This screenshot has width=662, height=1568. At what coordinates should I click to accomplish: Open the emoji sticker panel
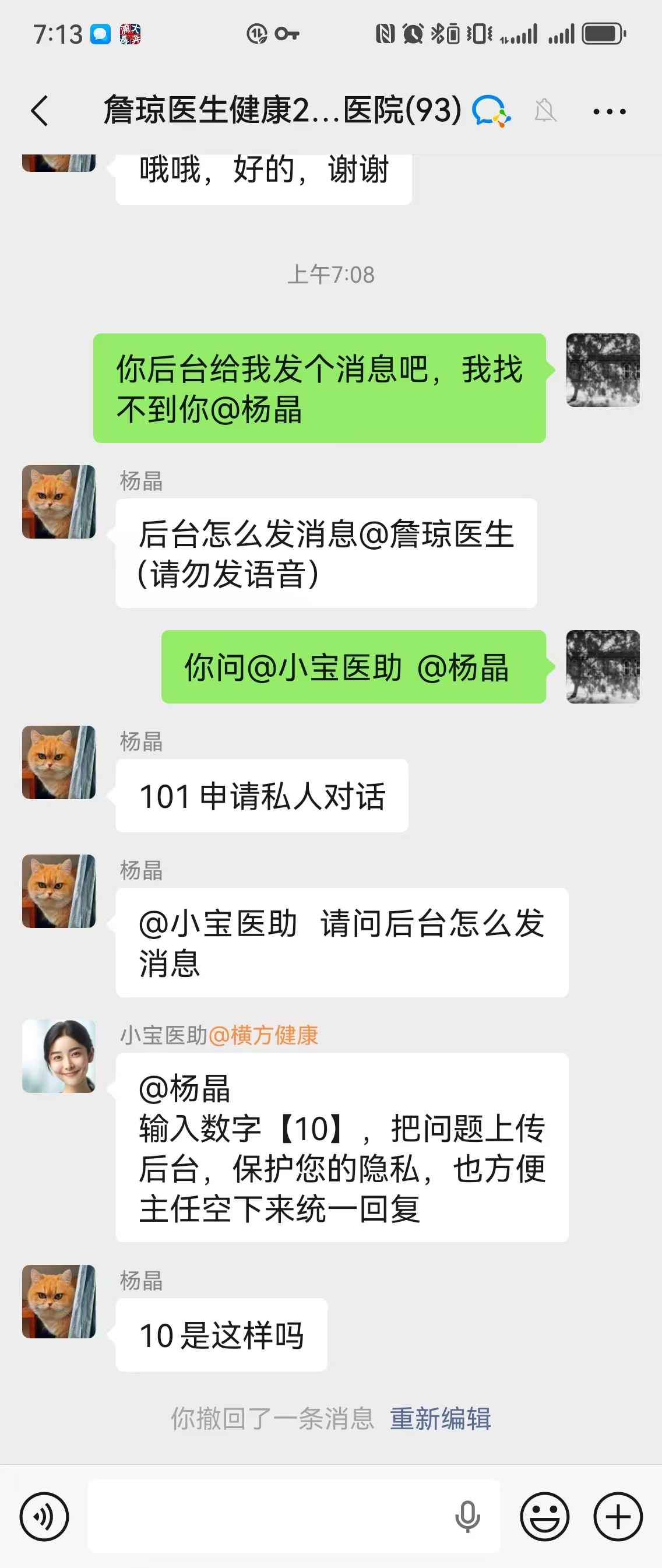click(544, 1516)
